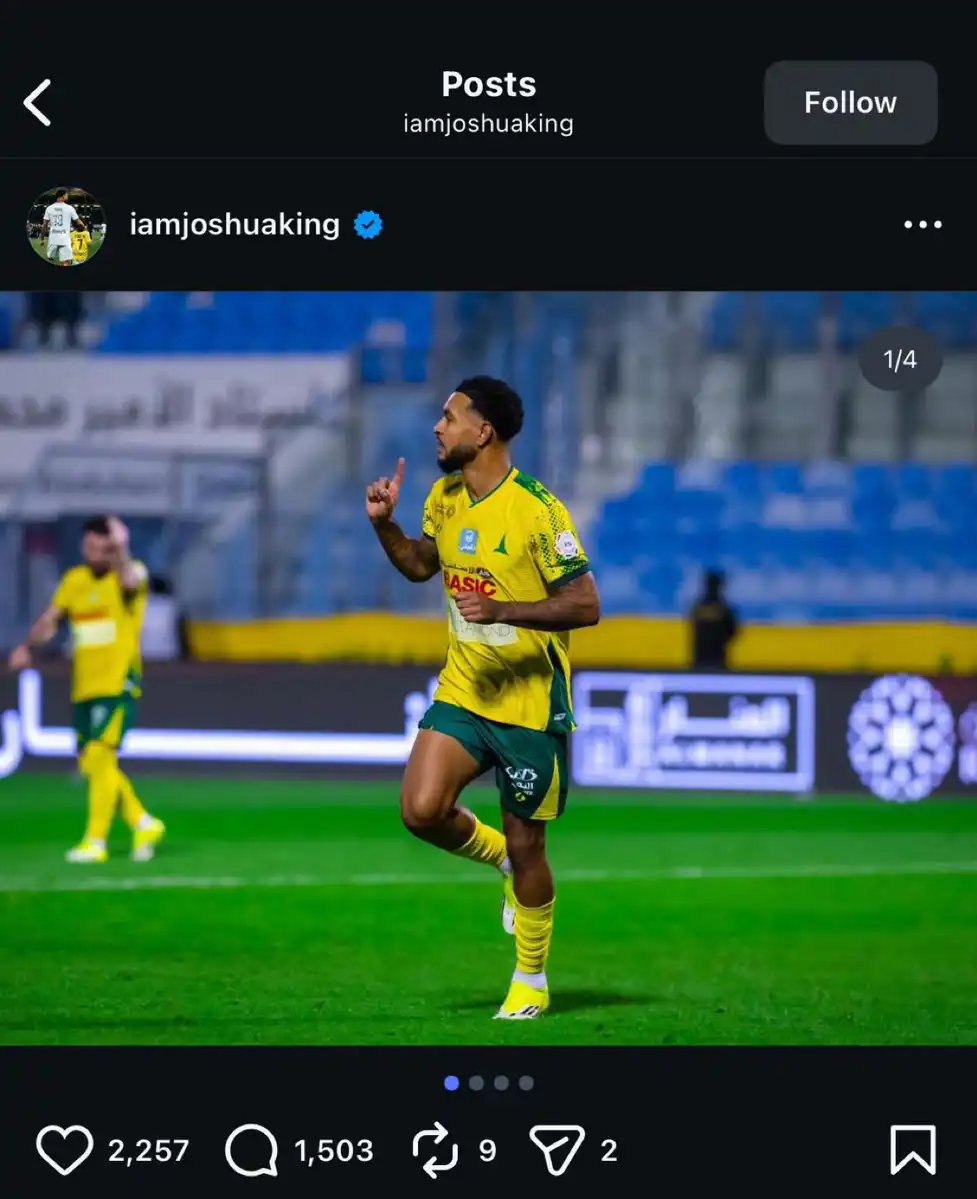Repost this post
Image resolution: width=977 pixels, height=1199 pixels.
435,1150
